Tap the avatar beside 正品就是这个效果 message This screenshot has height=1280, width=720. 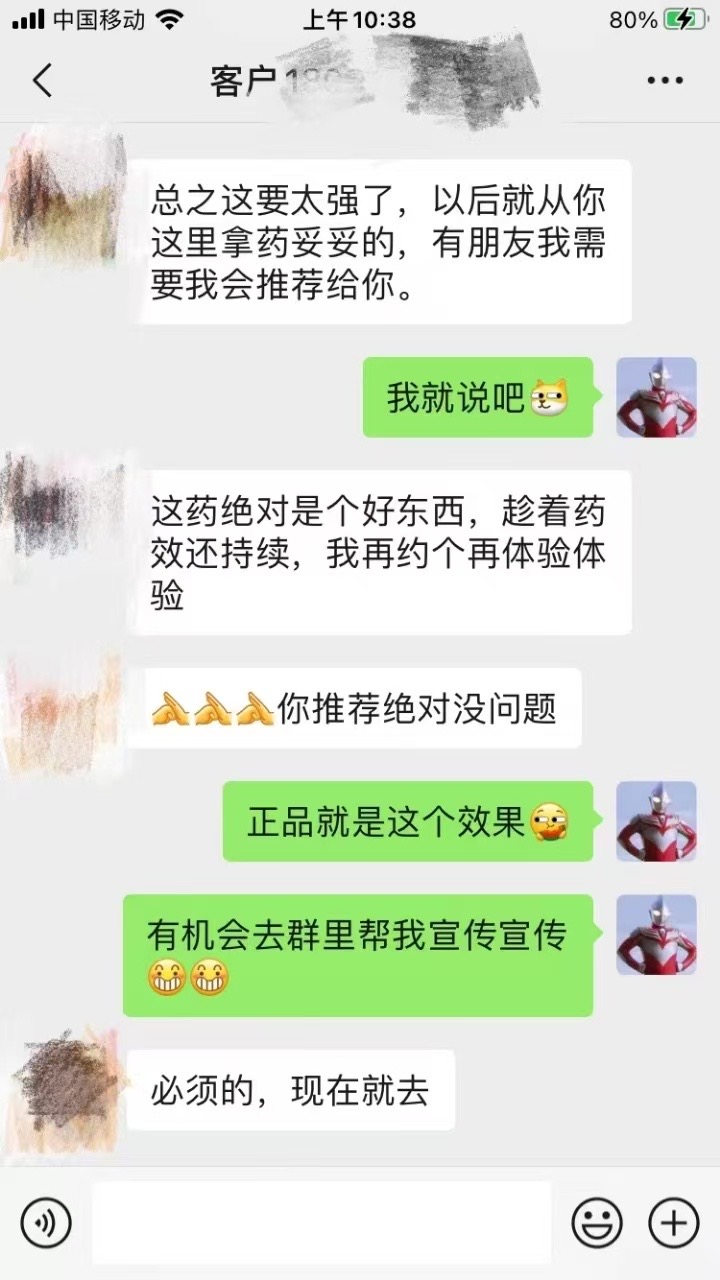[x=656, y=823]
